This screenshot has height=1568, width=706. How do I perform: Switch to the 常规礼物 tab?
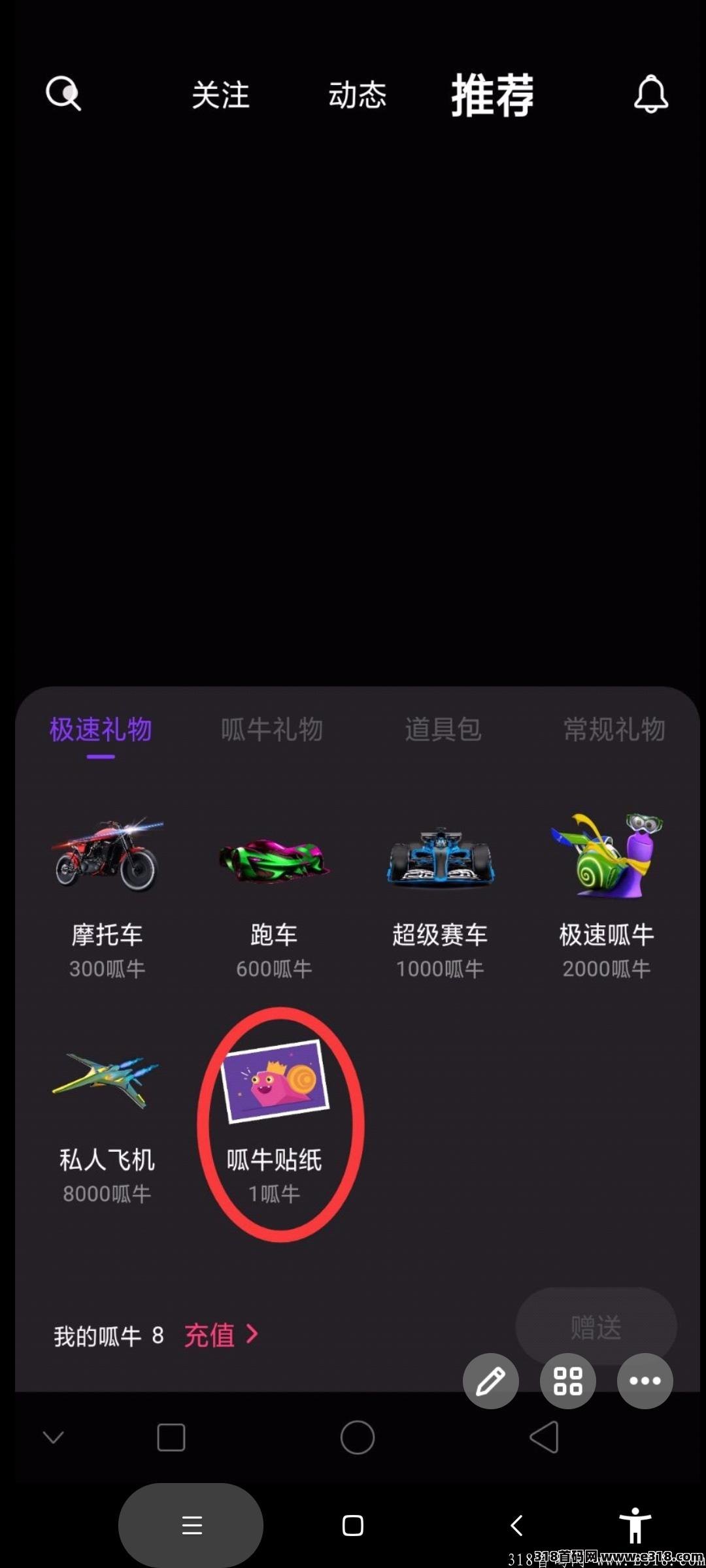(613, 730)
